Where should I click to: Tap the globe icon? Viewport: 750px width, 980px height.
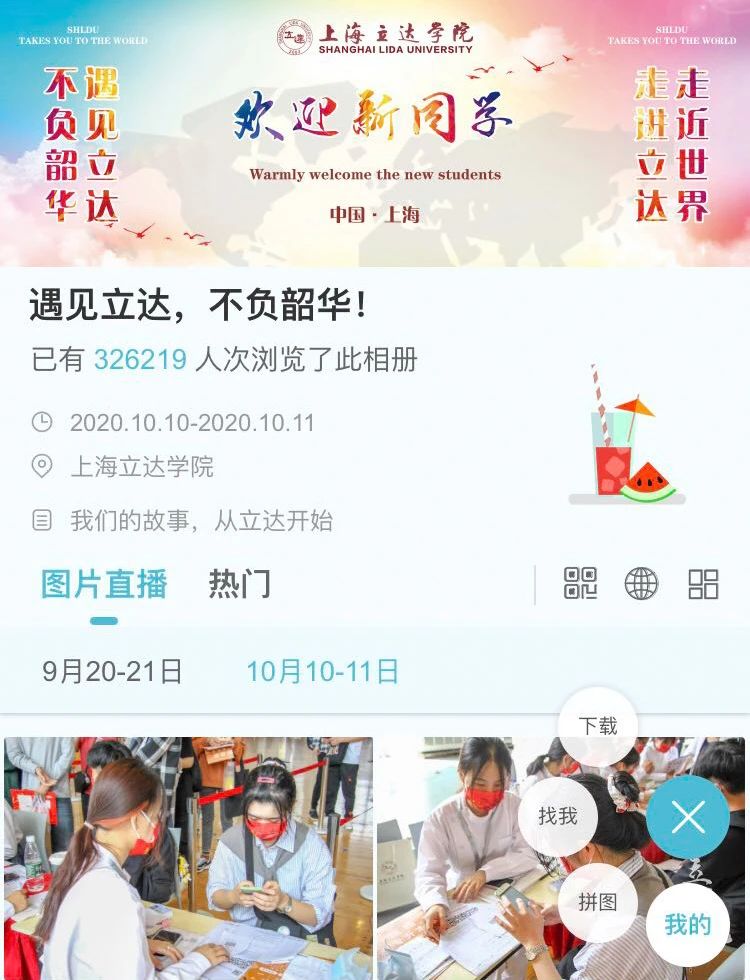pos(641,584)
